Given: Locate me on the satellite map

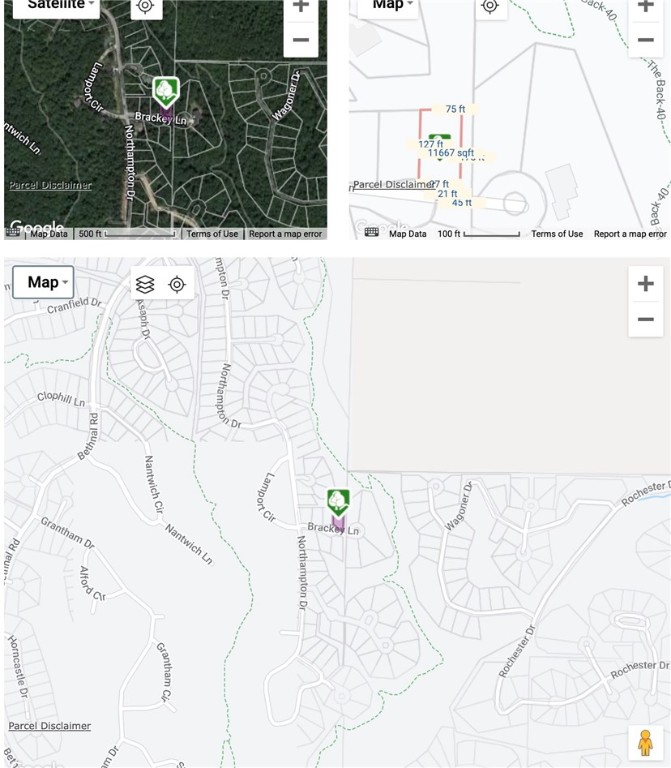Looking at the screenshot, I should click(146, 6).
